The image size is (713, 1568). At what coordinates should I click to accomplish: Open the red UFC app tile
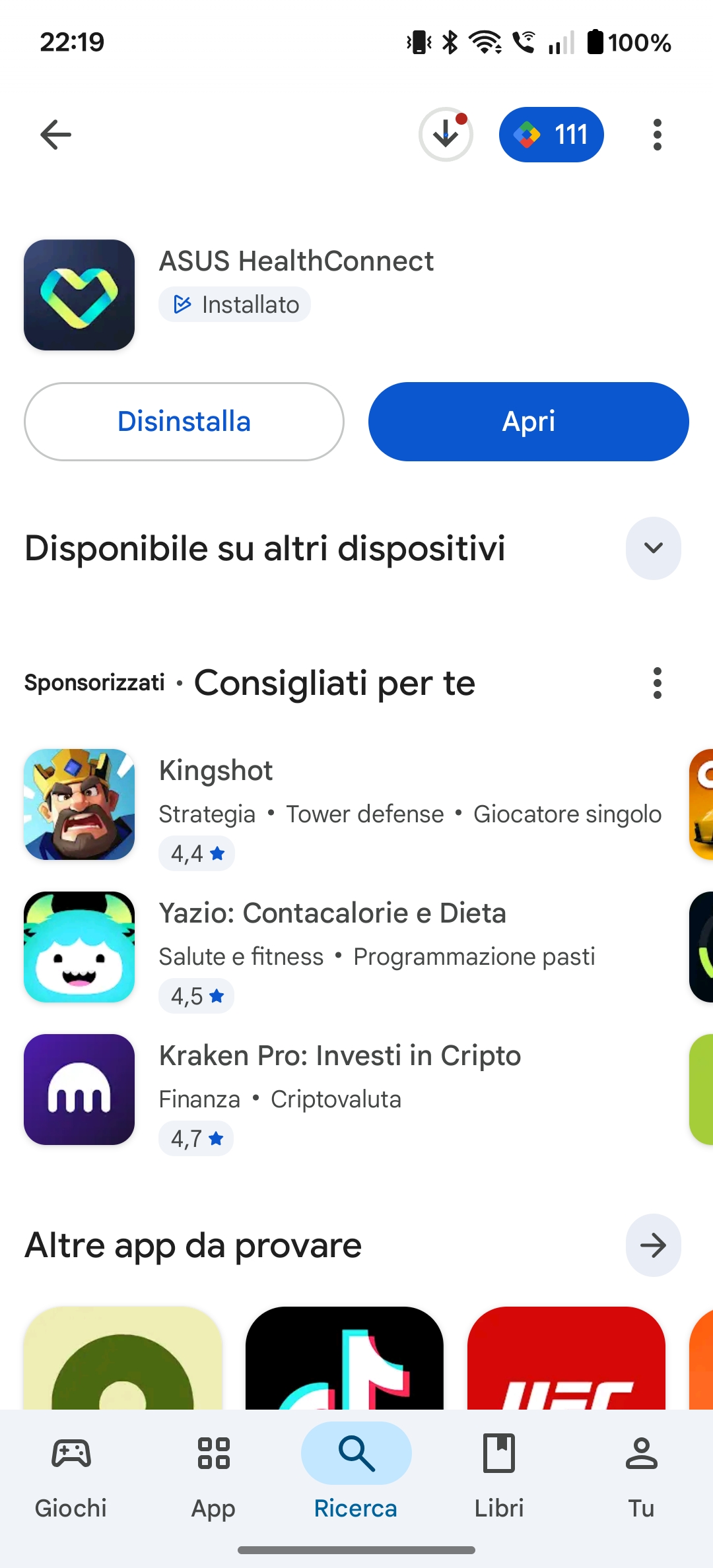(566, 1358)
